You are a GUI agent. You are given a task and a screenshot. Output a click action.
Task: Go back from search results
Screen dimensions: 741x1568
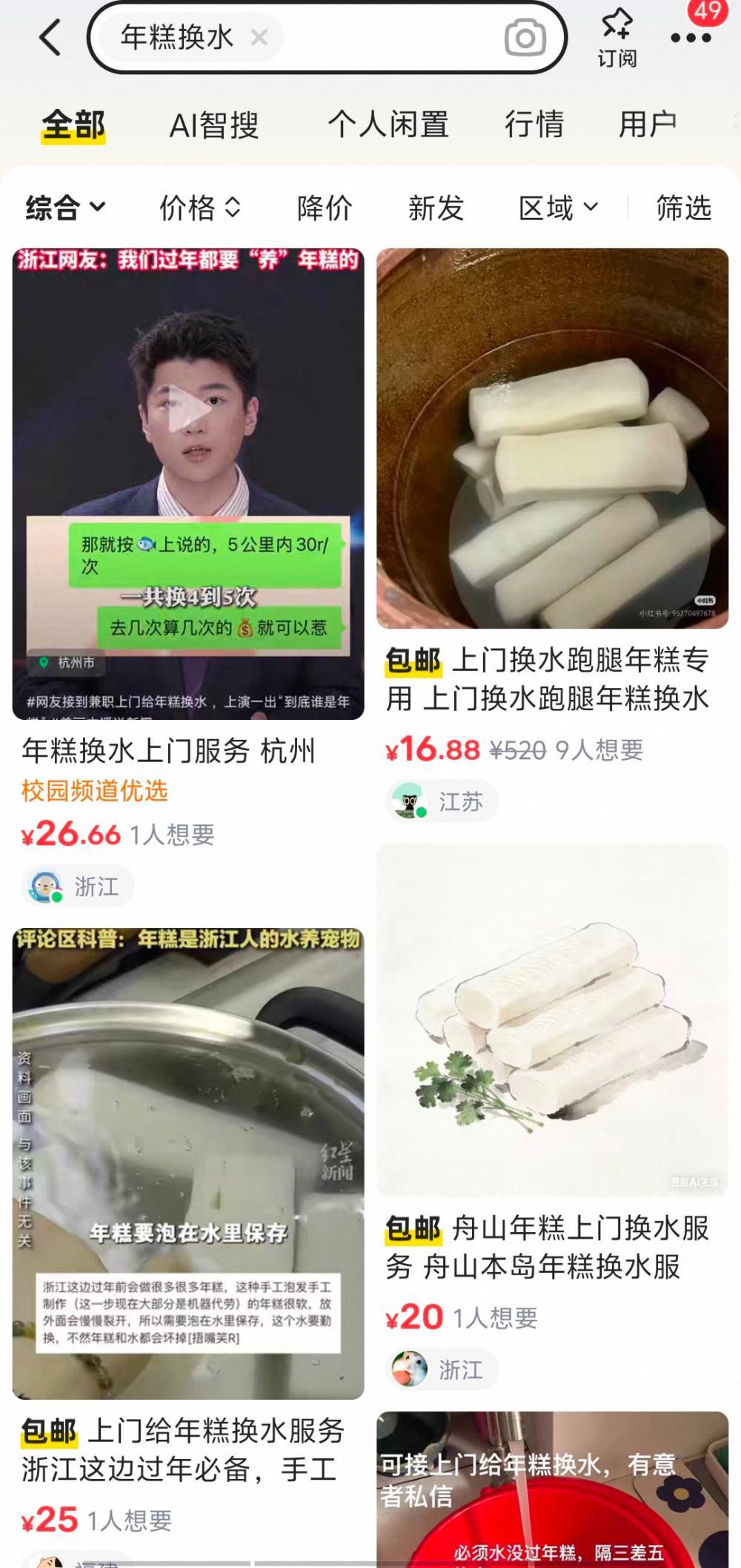coord(50,37)
